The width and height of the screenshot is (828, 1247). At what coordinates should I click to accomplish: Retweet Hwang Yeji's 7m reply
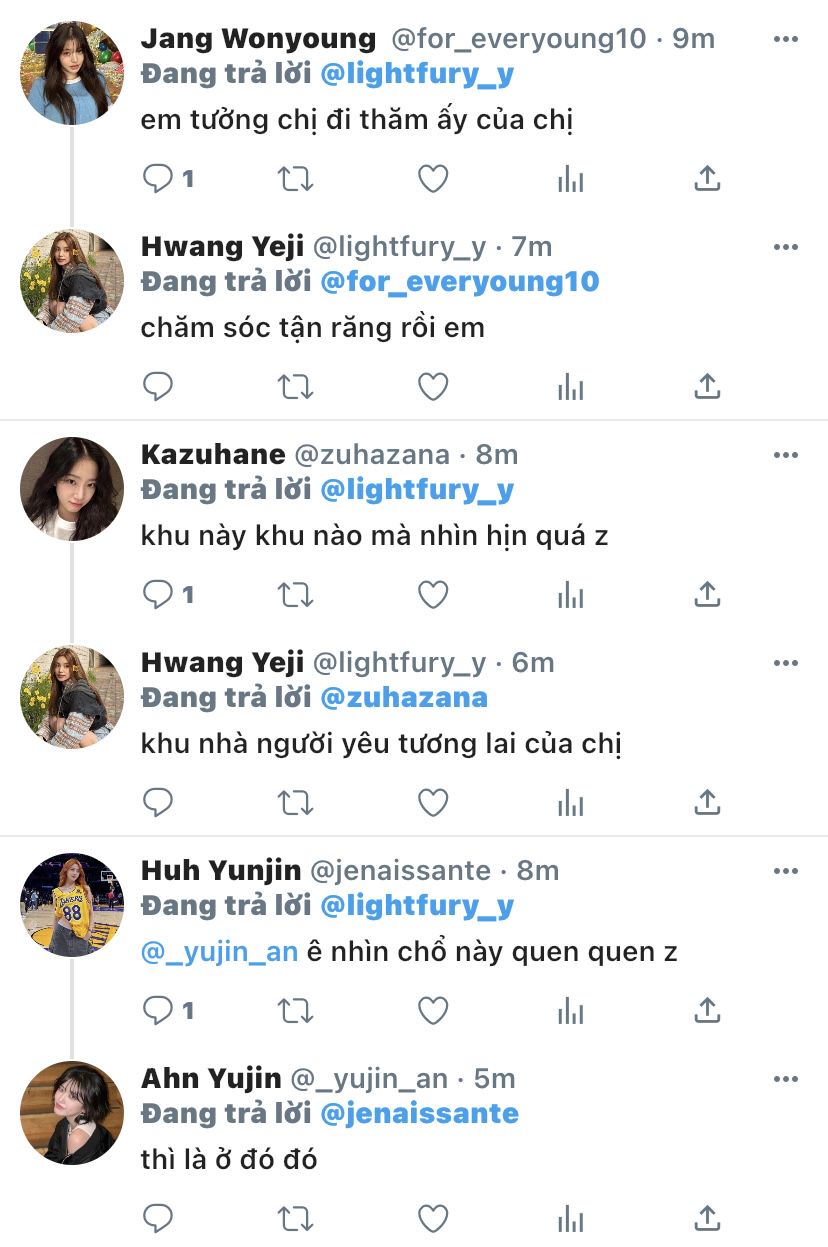(295, 386)
